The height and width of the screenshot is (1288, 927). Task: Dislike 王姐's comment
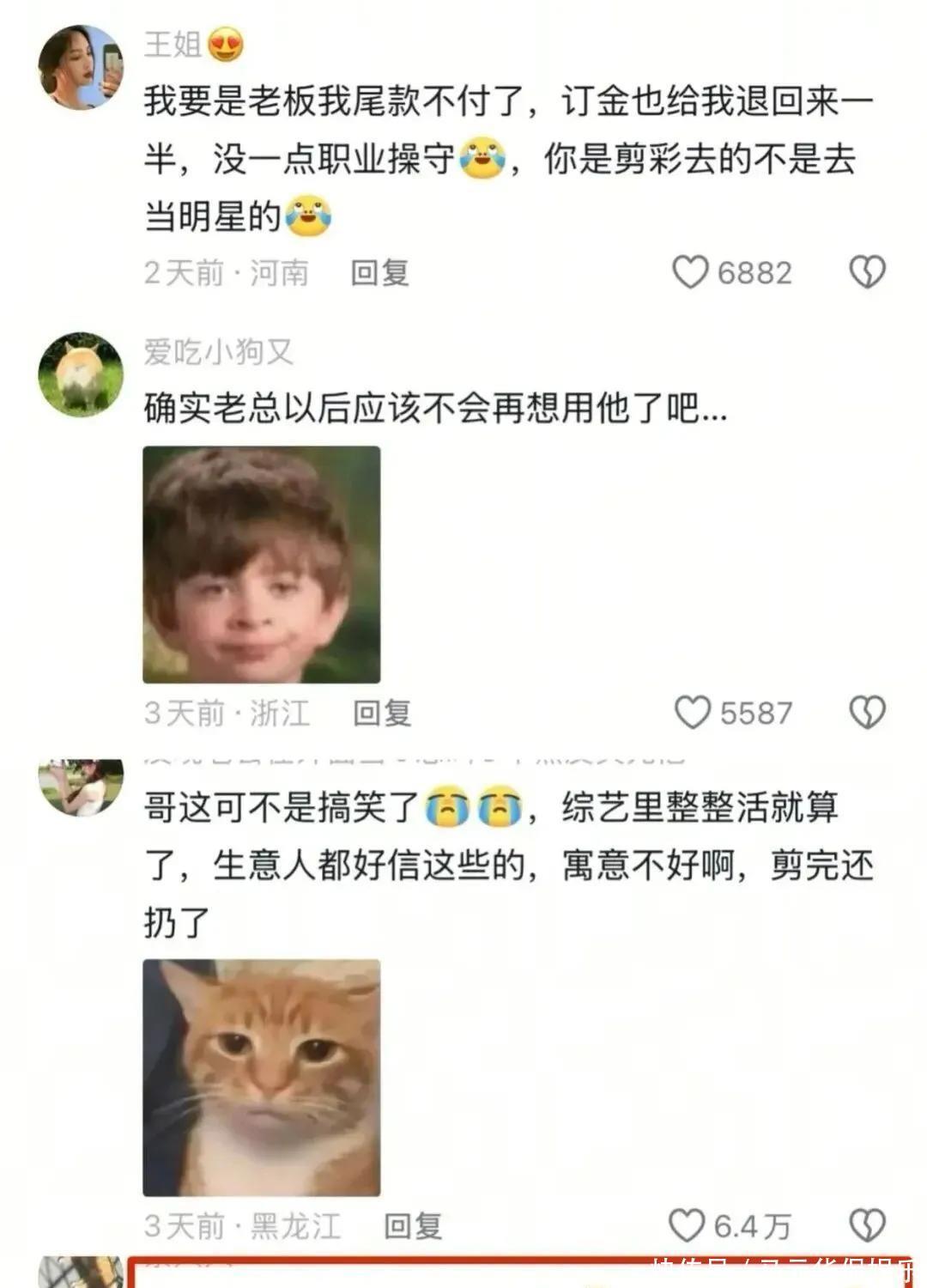click(867, 273)
